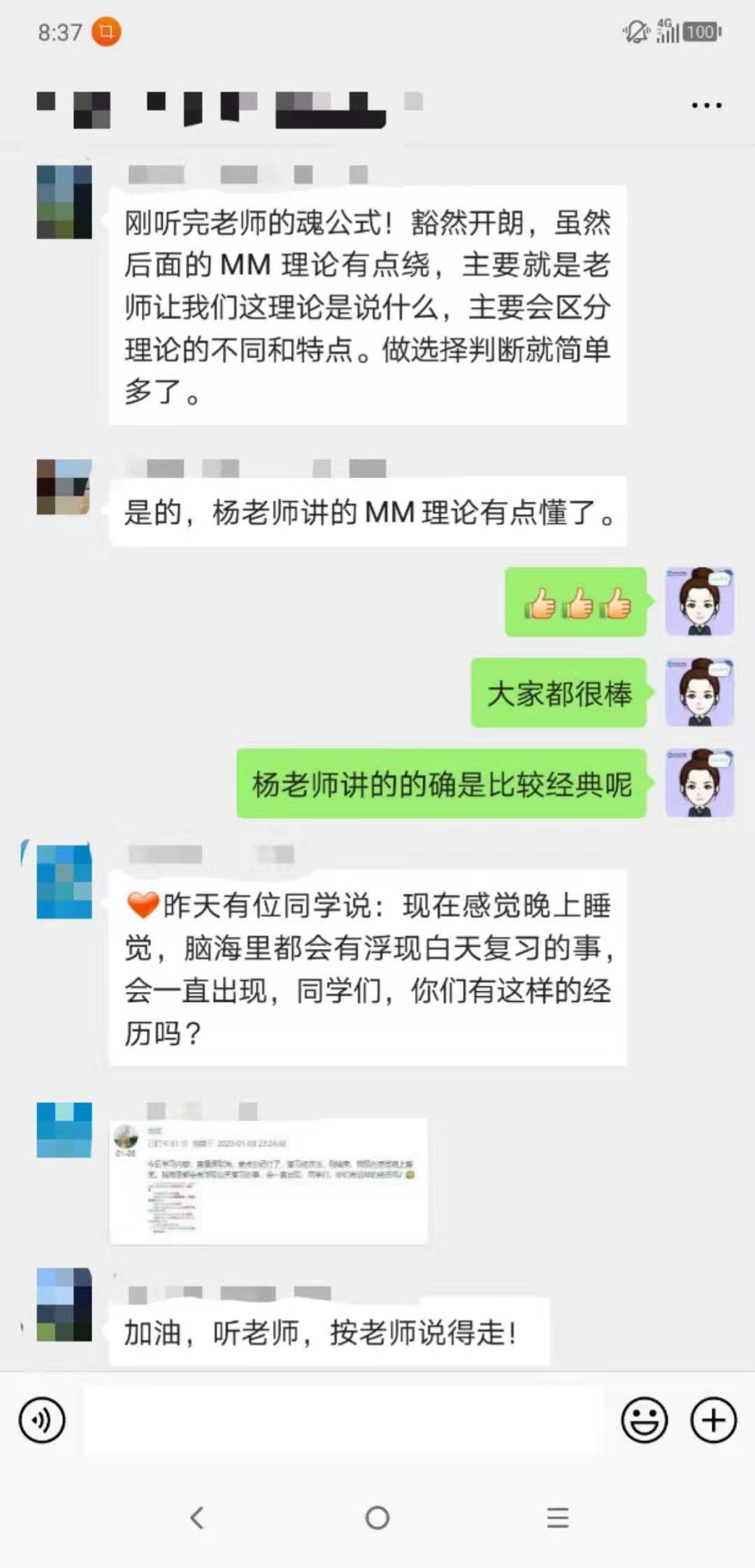Open the shared study notes image
This screenshot has height=1568, width=755.
pos(268,1181)
